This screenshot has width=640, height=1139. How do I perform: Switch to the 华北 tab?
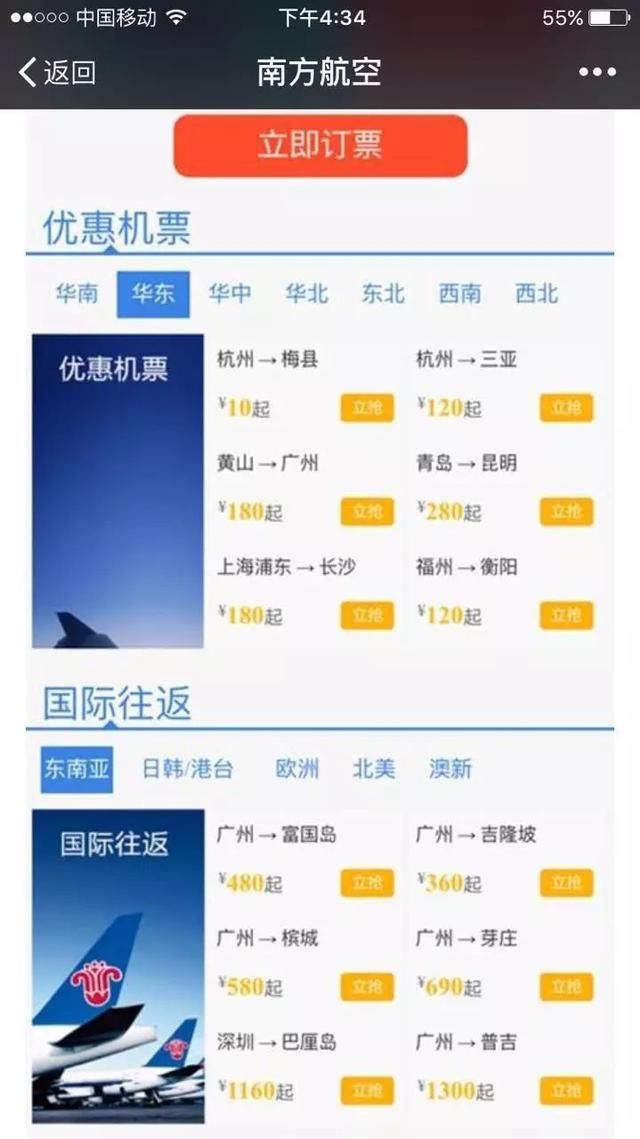coord(306,294)
